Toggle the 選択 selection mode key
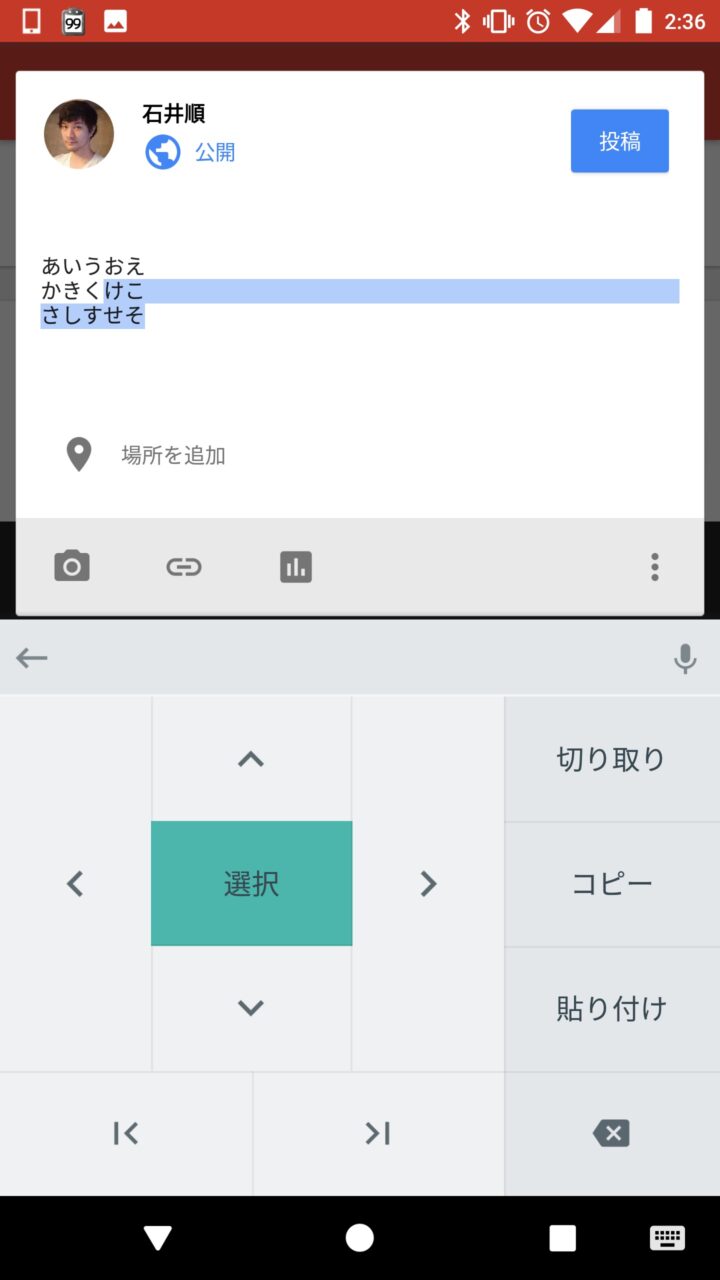720x1280 pixels. [x=251, y=884]
